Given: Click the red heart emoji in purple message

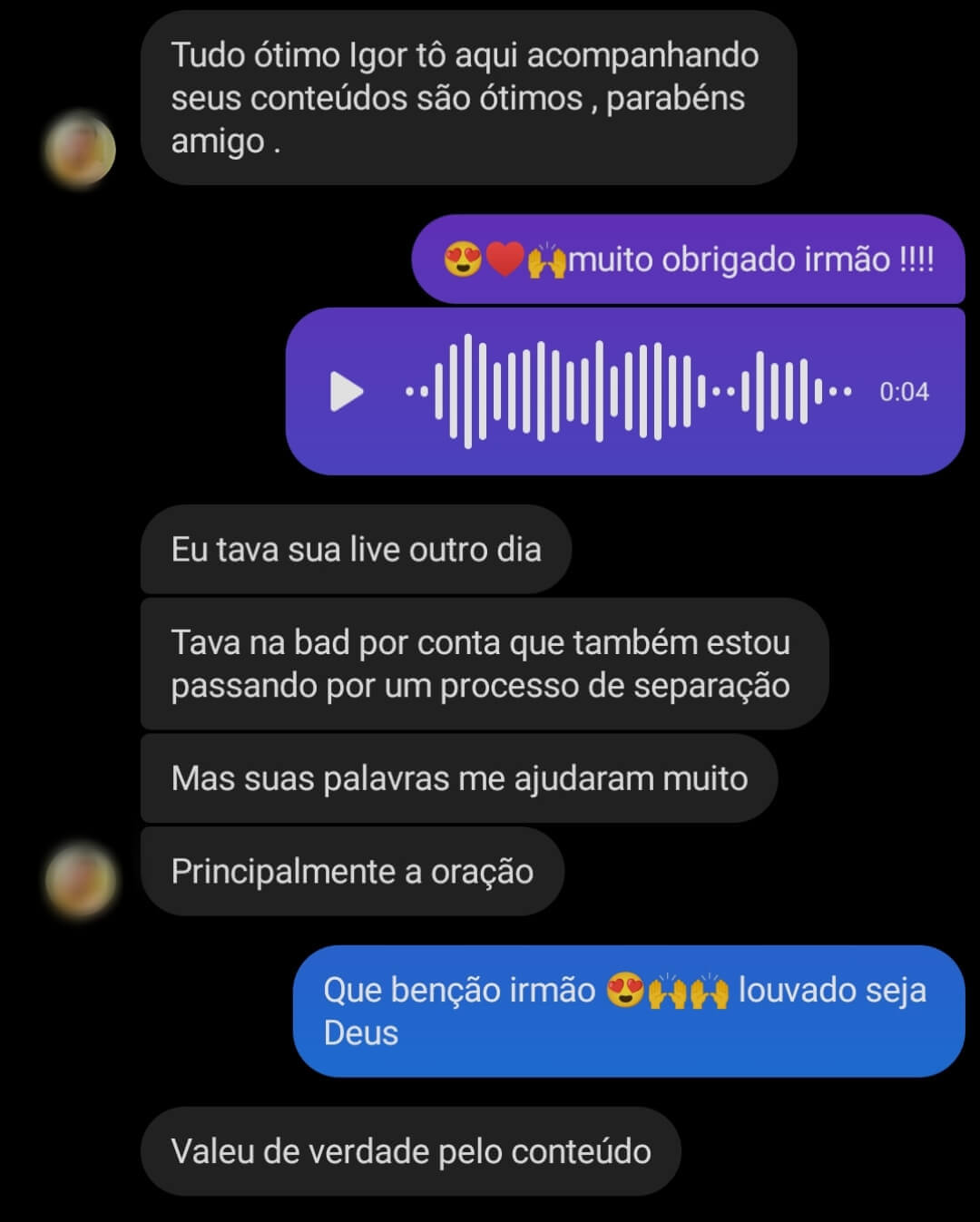Looking at the screenshot, I should (506, 261).
